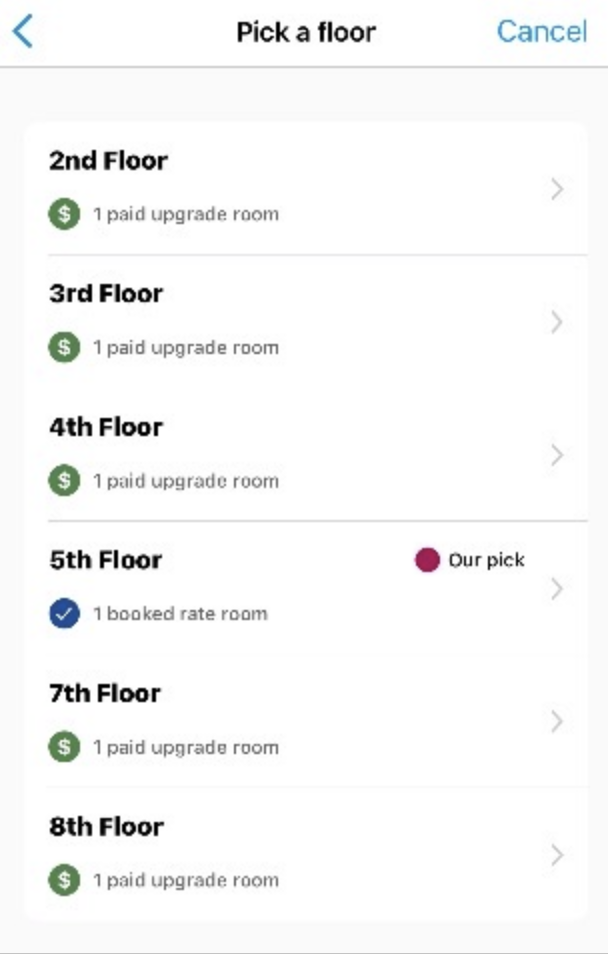Open the 8th Floor option

click(x=305, y=853)
